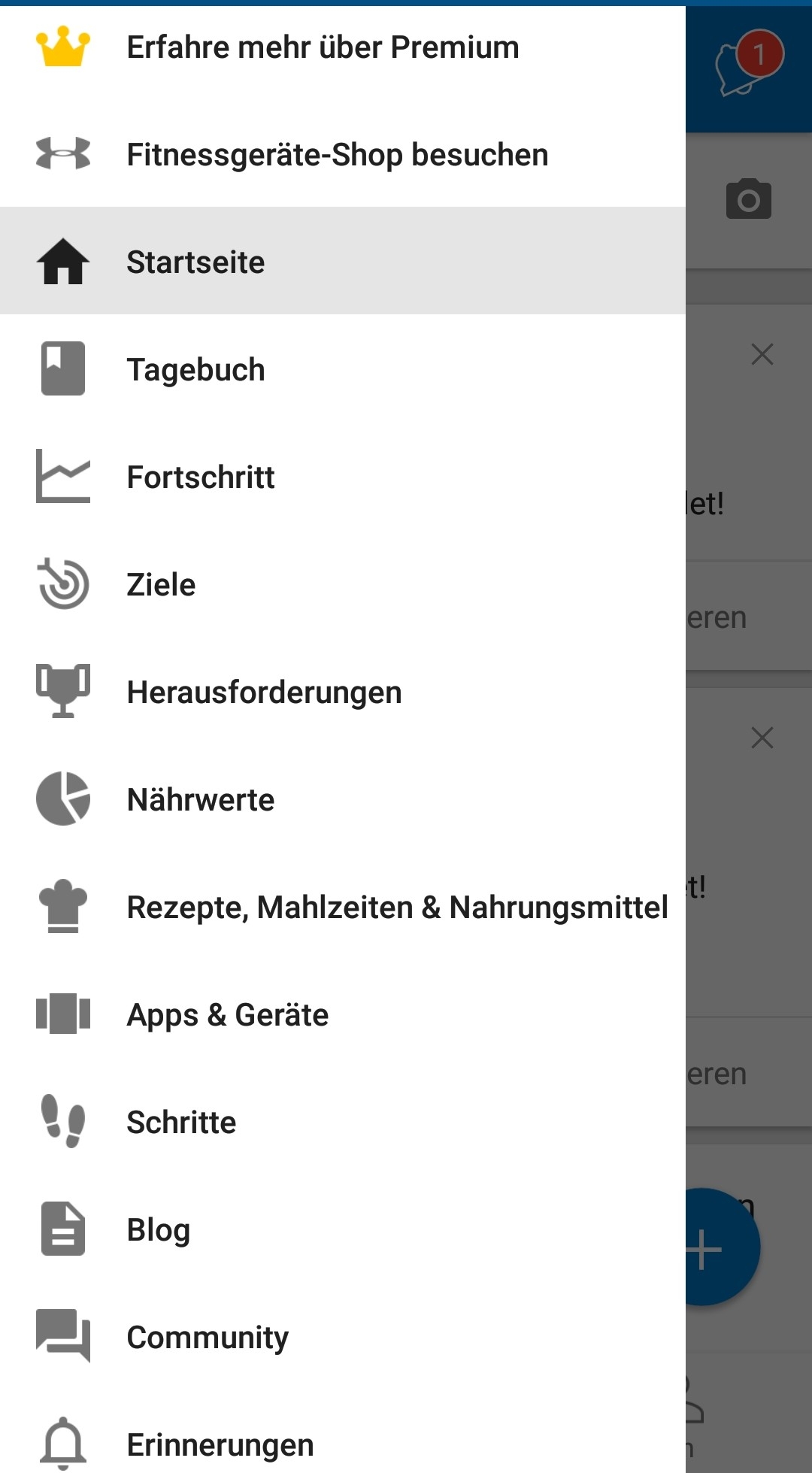Select Herausforderungen in the drawer
This screenshot has width=812, height=1473.
[x=264, y=693]
